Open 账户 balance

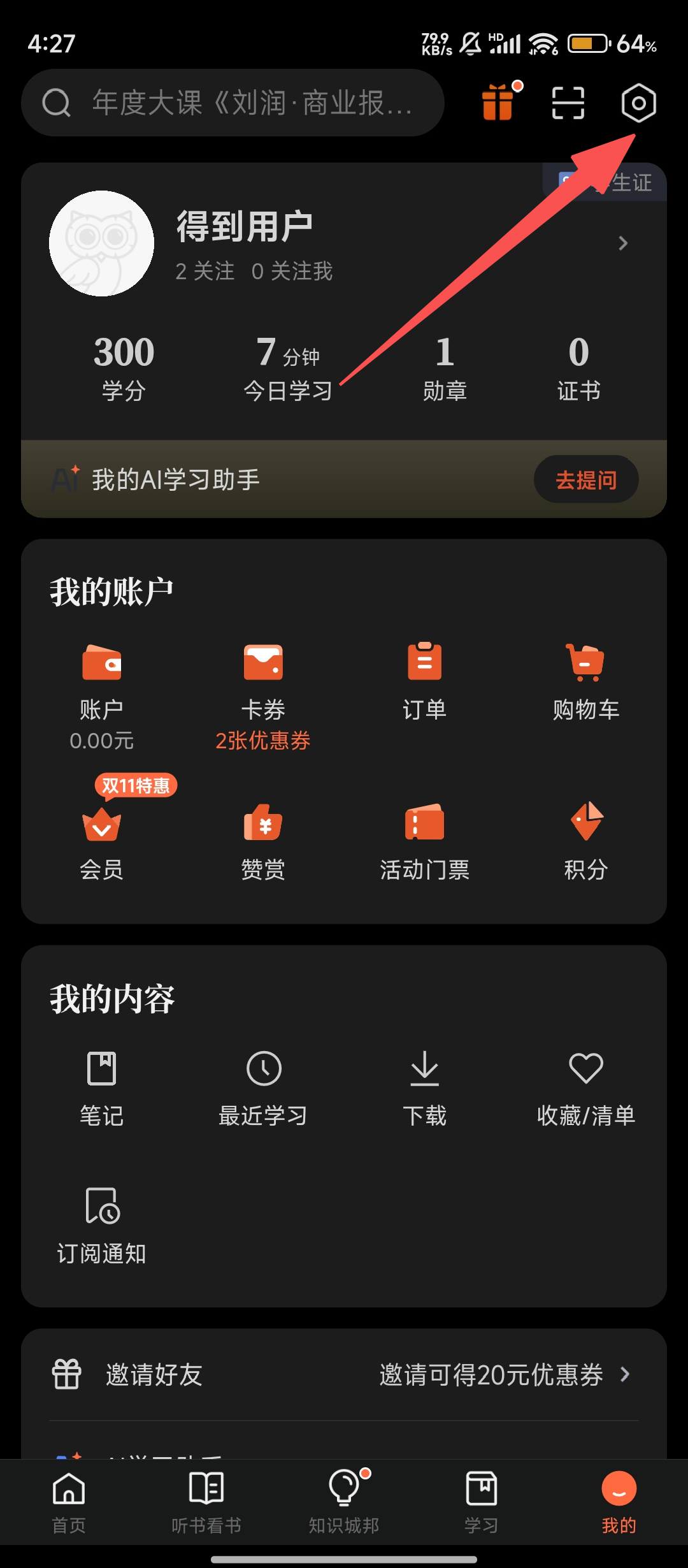[x=102, y=695]
